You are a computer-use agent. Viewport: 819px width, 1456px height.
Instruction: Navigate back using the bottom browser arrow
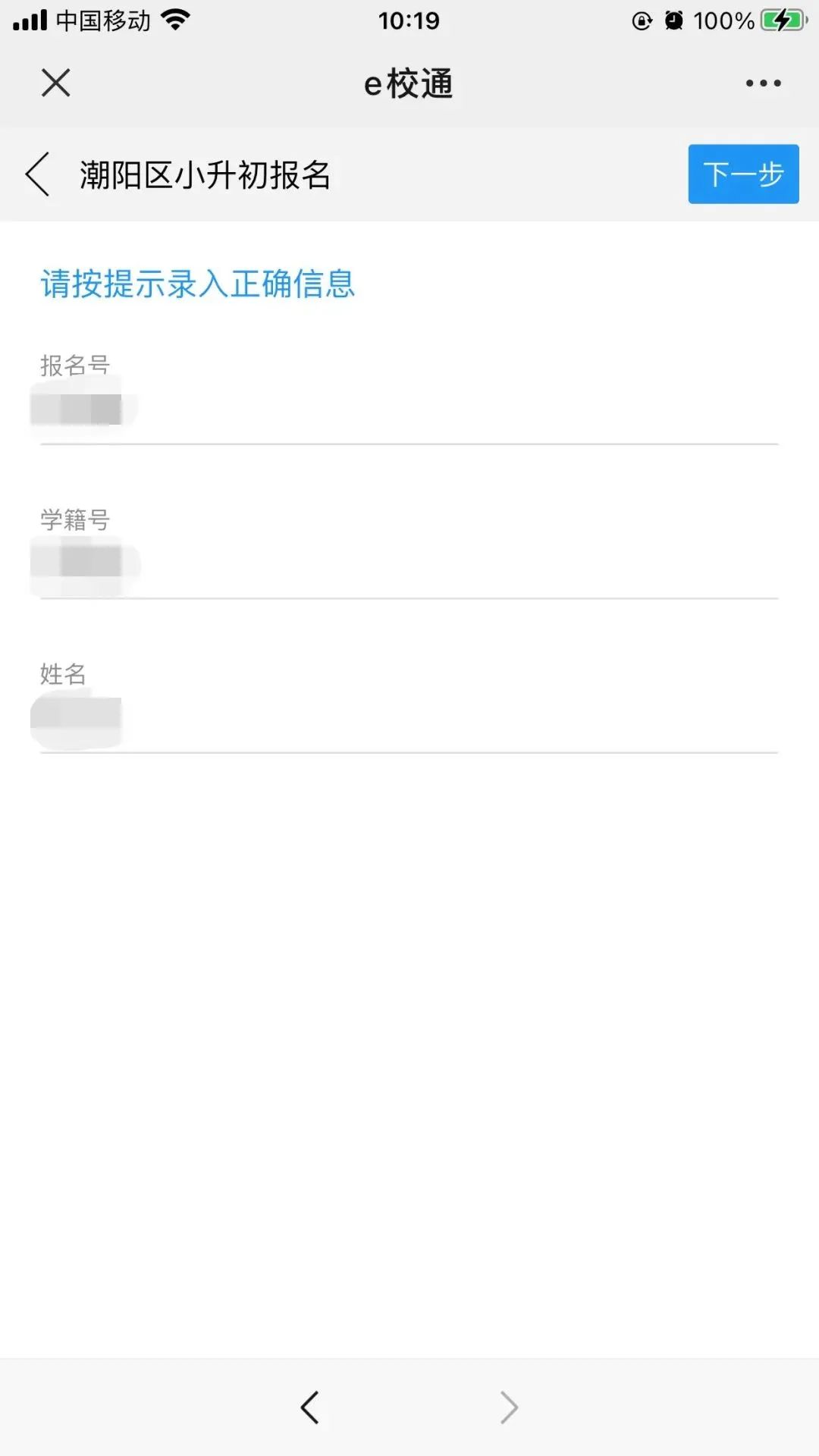coord(309,1407)
